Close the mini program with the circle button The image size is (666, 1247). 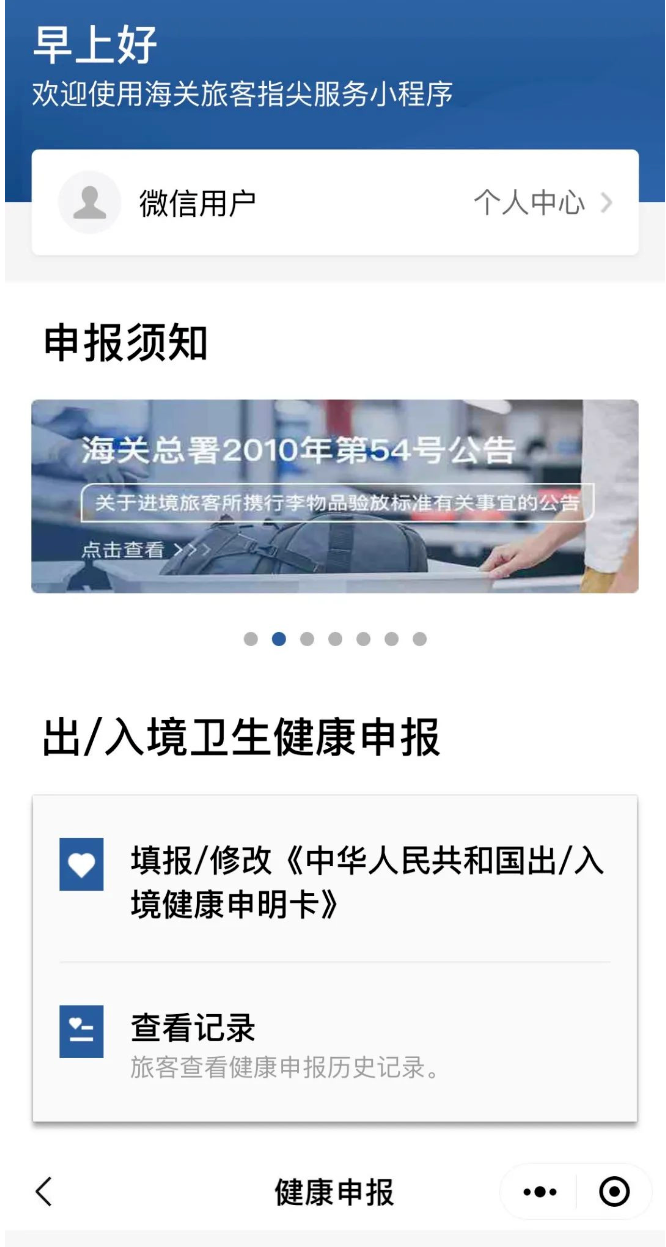(x=613, y=1192)
